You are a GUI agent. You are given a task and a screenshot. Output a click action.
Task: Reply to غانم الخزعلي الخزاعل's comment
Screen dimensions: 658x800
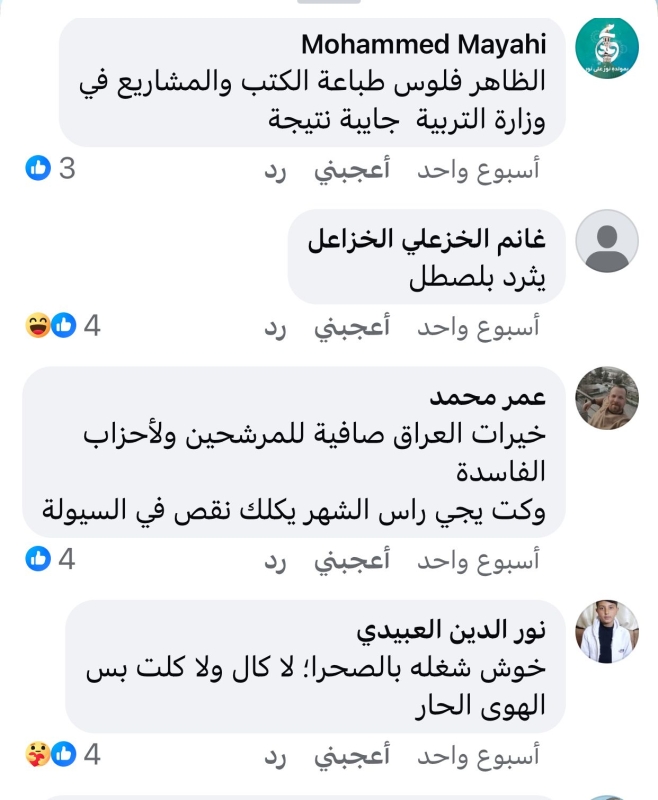coord(275,327)
